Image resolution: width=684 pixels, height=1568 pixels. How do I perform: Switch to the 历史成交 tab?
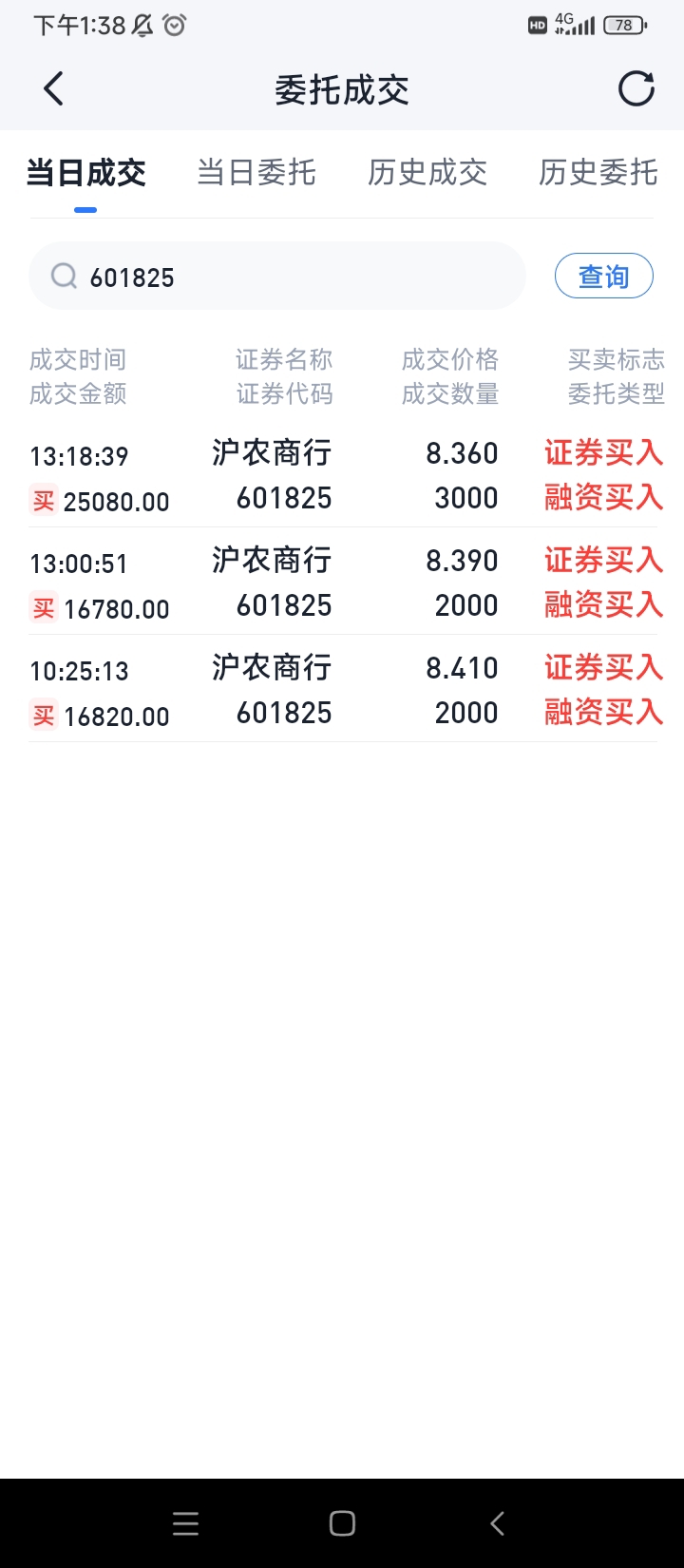(x=427, y=173)
